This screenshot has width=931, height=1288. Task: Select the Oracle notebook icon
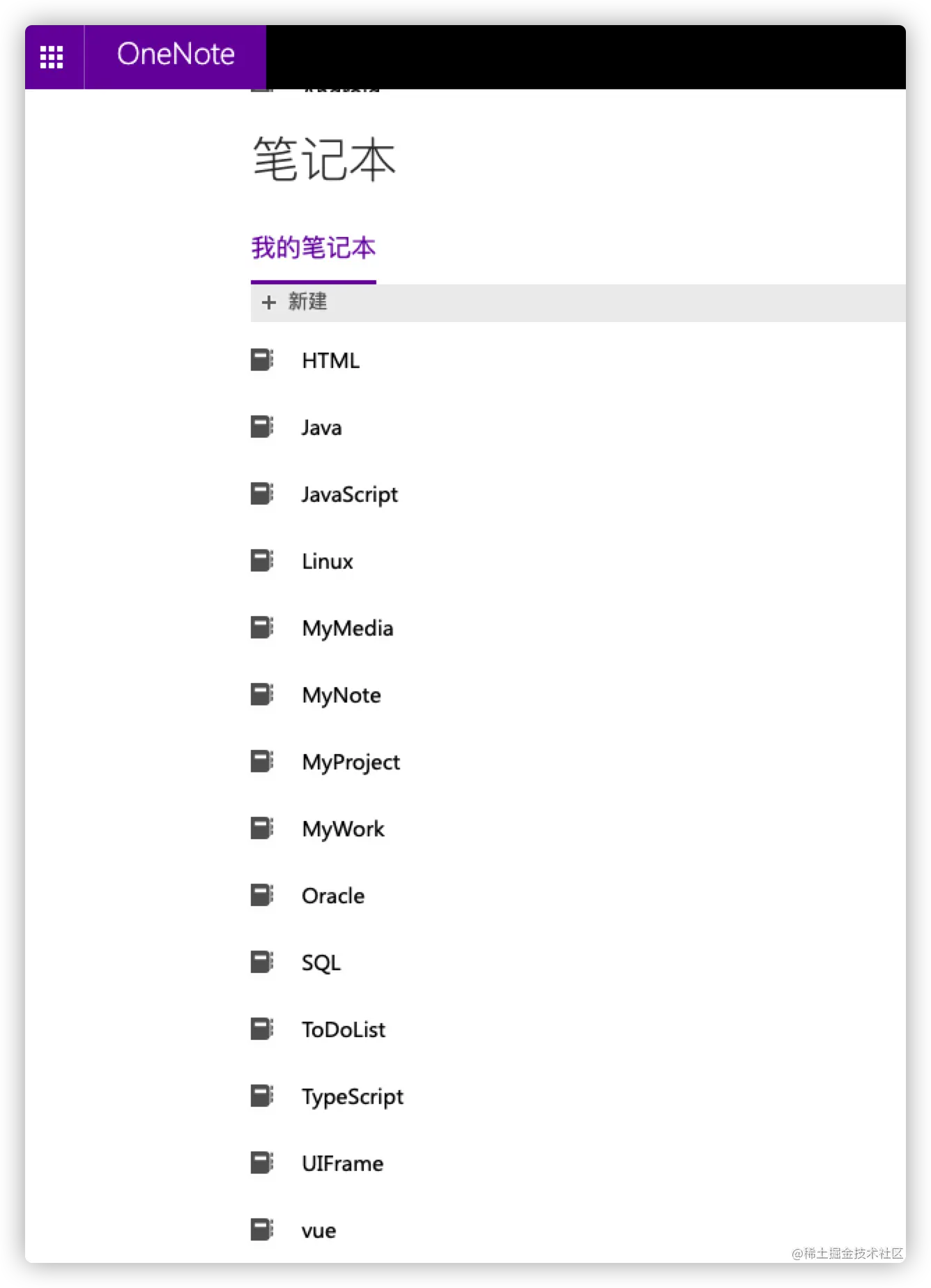click(260, 894)
